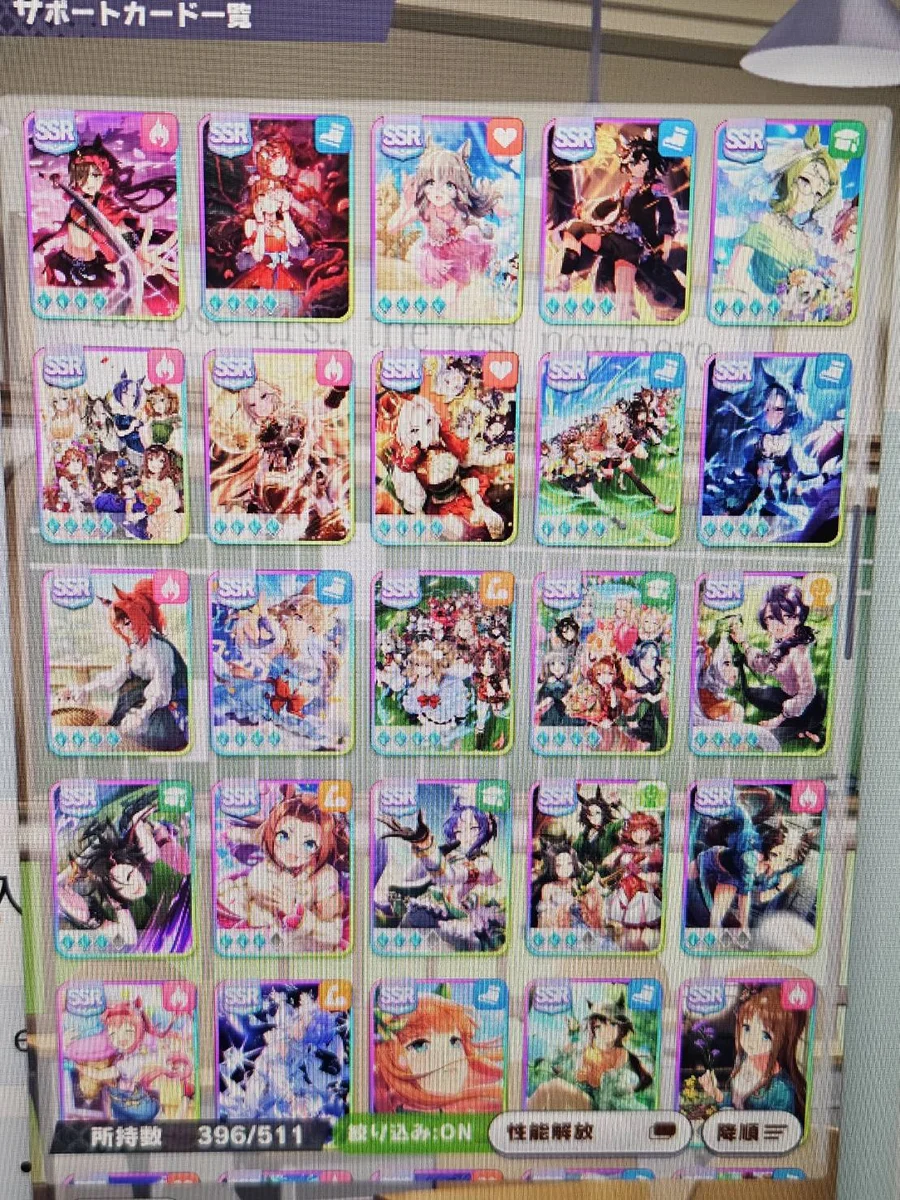900x1200 pixels.
Task: Select the SSR card of blue-eyed brown-haired girl
Action: click(282, 867)
